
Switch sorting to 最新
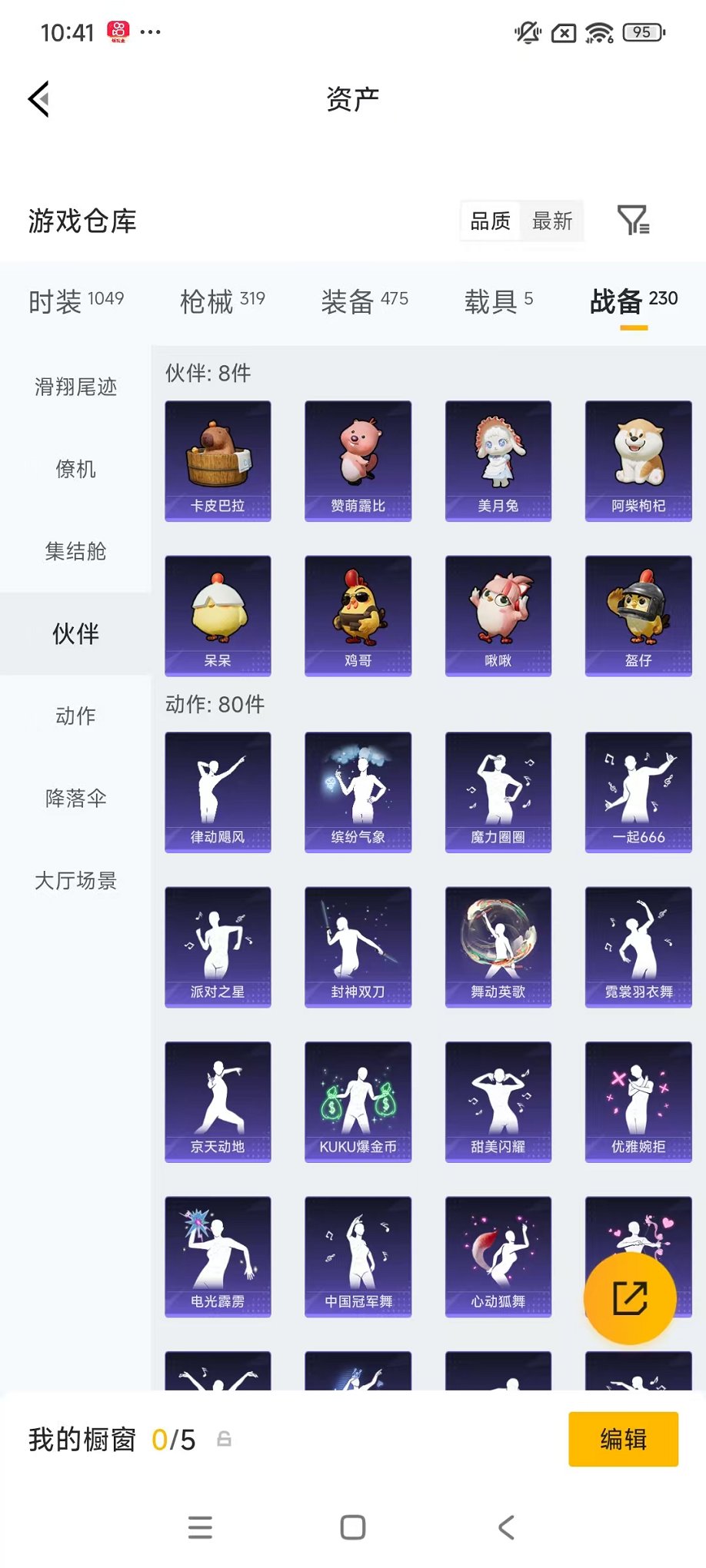[553, 221]
